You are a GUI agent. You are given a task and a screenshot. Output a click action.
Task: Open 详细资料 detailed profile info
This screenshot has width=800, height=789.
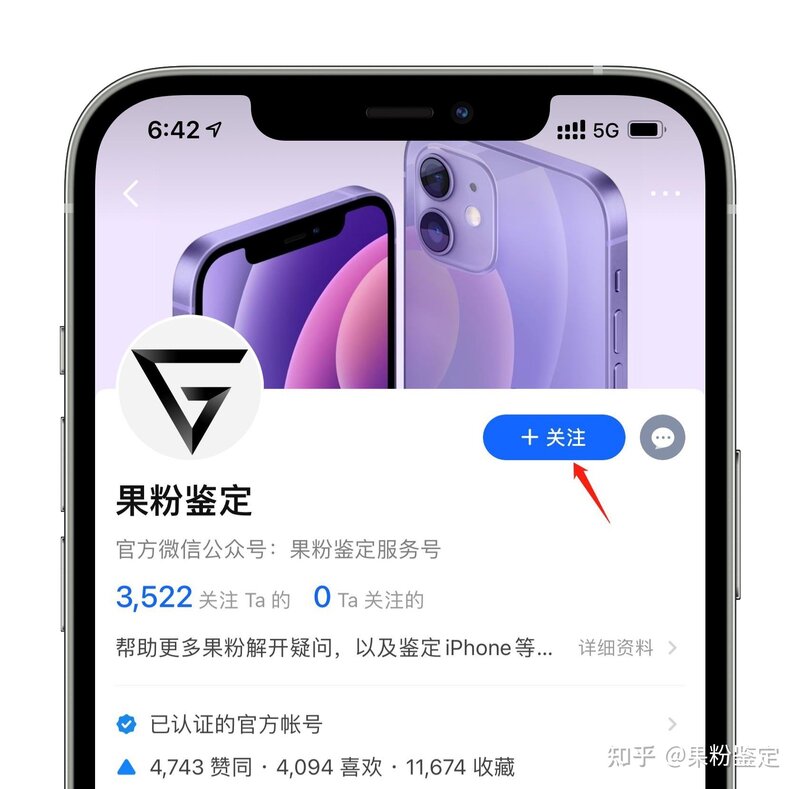click(x=626, y=647)
